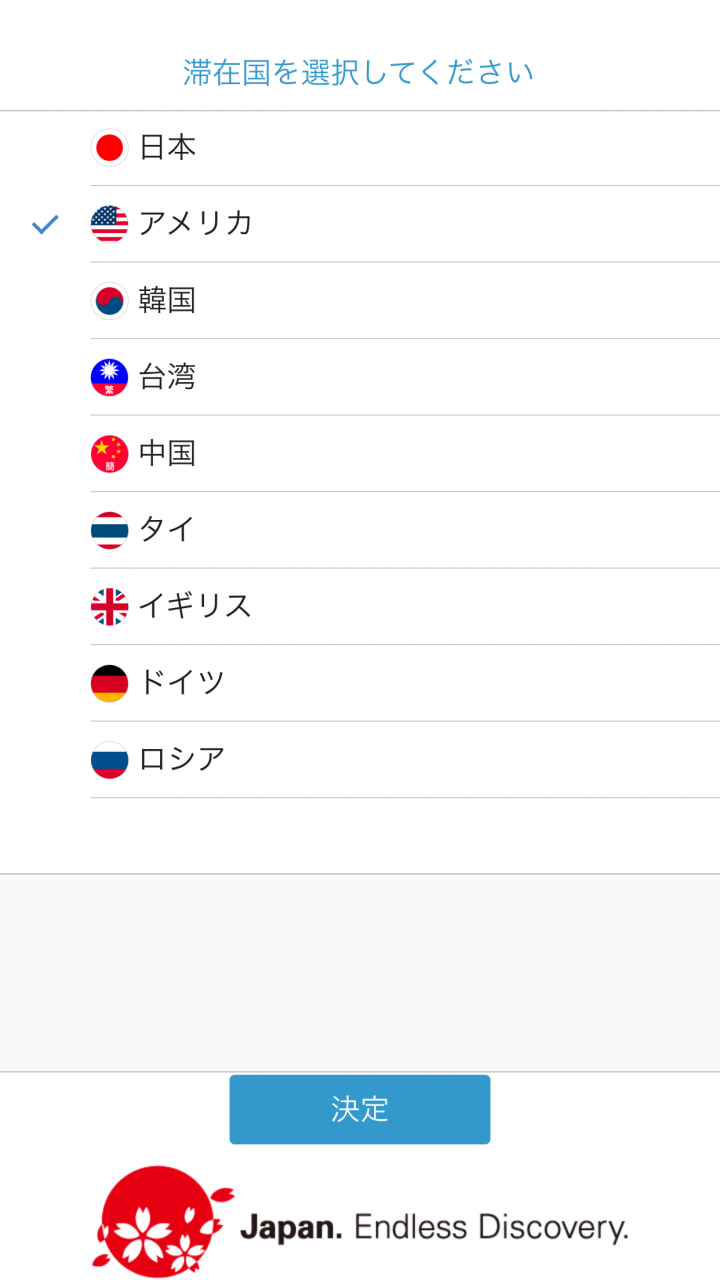Viewport: 720px width, 1280px height.
Task: Click the 滞在国を選択してください heading
Action: click(x=358, y=71)
